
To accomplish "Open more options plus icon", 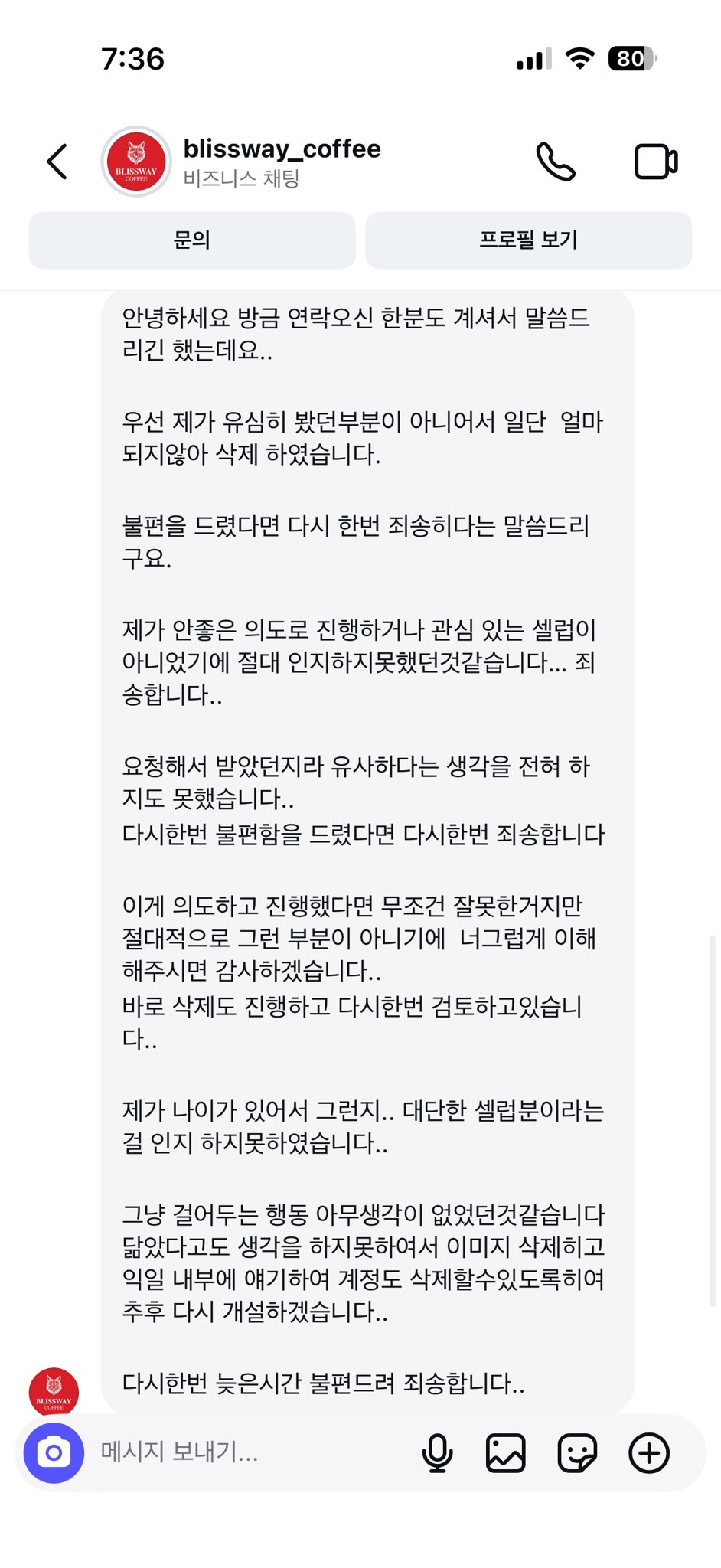I will 648,1452.
